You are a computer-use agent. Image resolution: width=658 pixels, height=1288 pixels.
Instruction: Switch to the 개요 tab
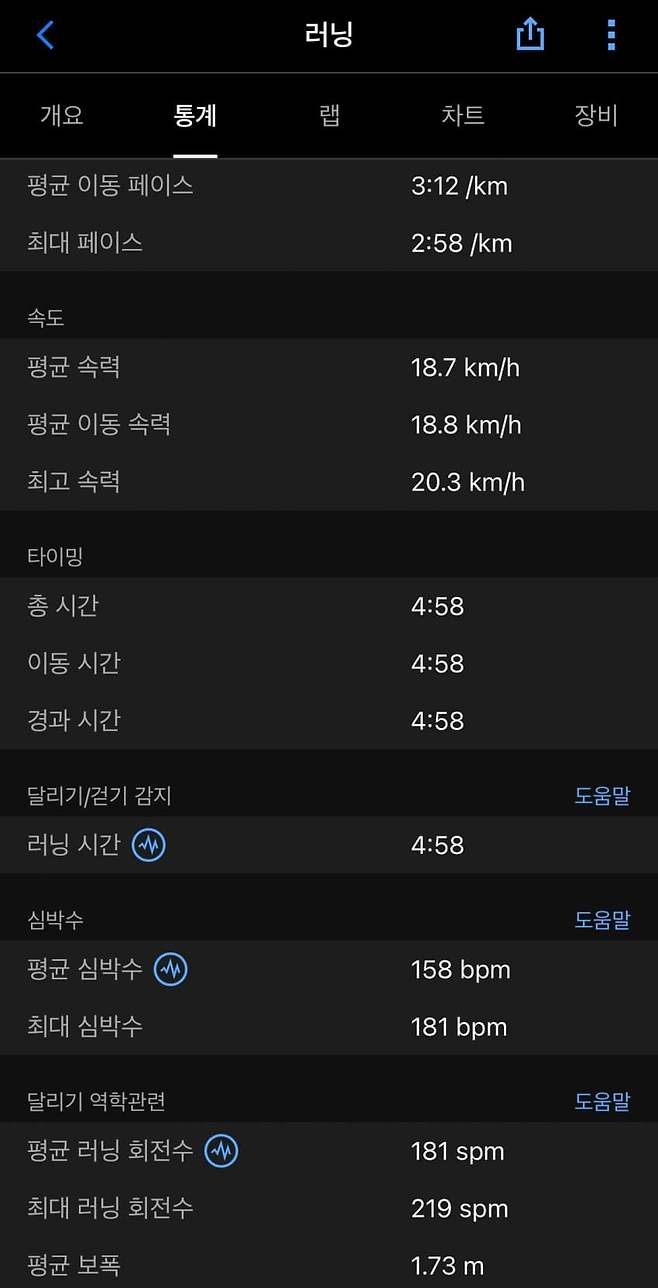pyautogui.click(x=62, y=116)
